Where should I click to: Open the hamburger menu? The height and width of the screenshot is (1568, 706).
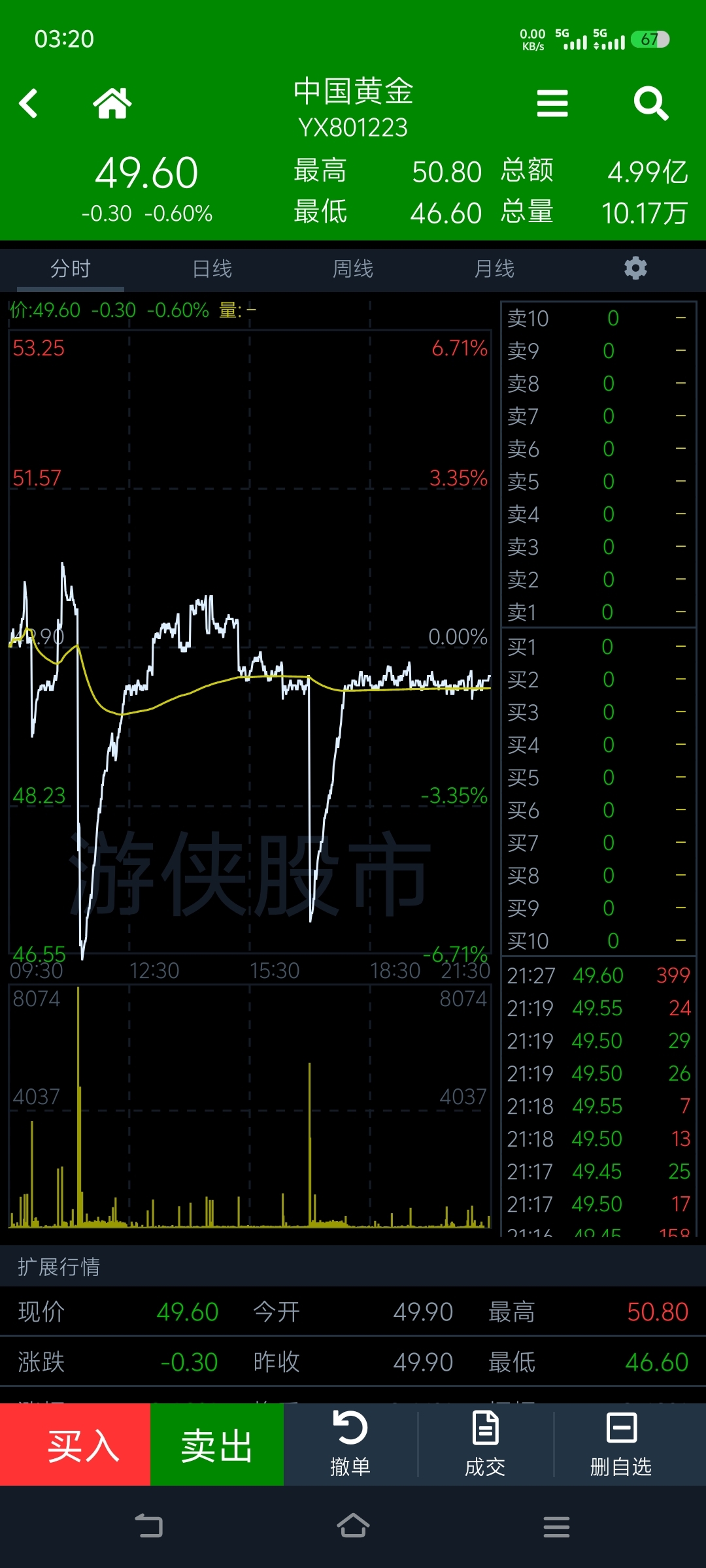(552, 103)
